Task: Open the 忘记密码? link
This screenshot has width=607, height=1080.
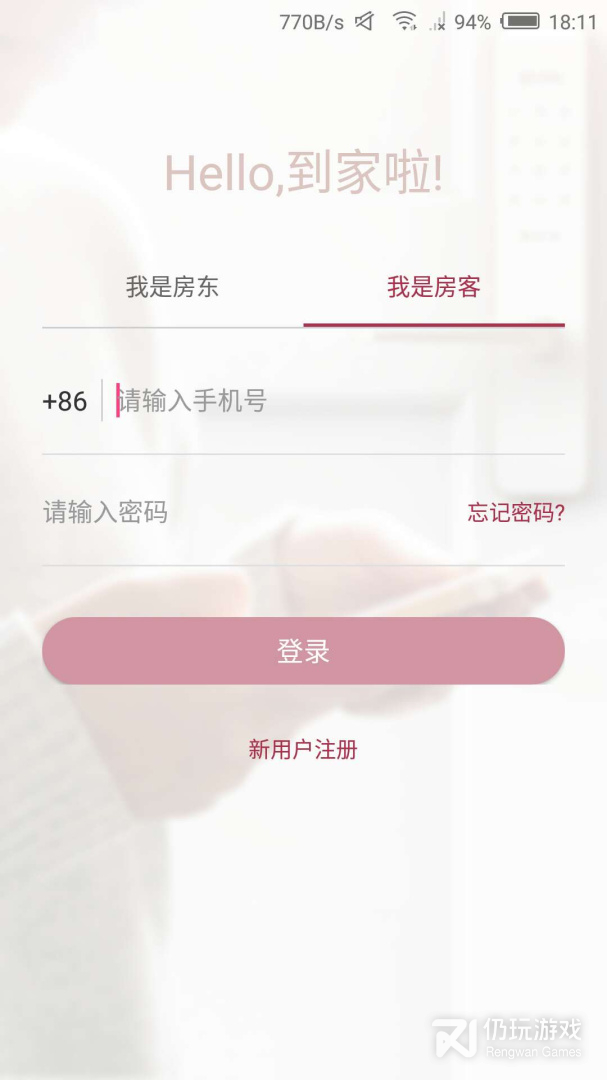Action: (516, 513)
